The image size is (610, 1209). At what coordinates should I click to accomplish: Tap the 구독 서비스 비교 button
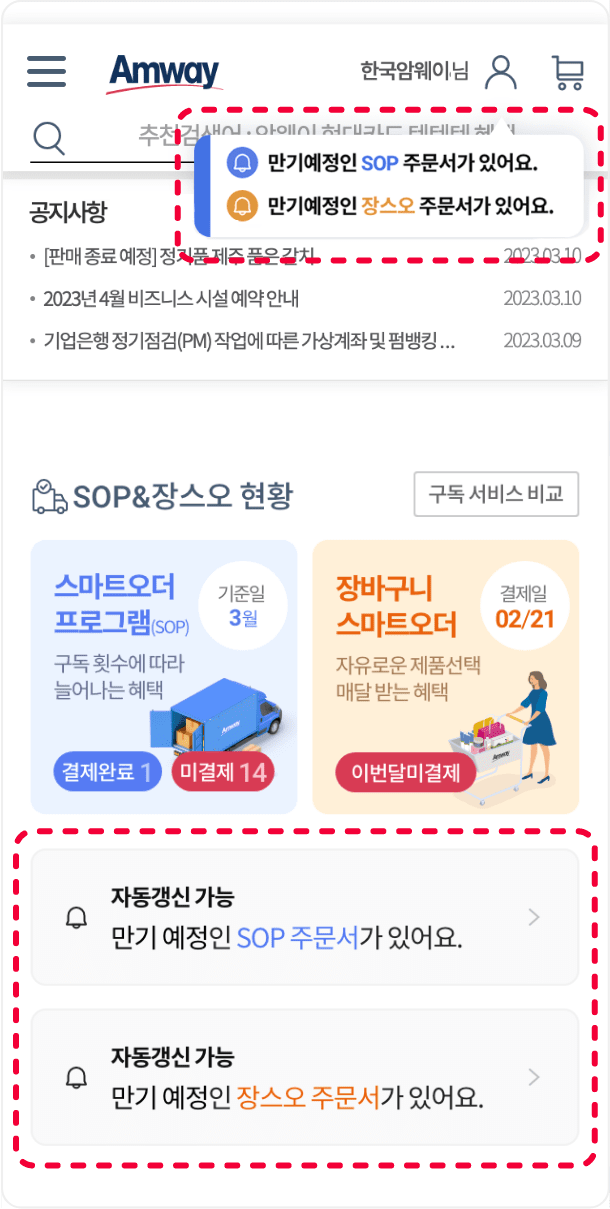496,494
